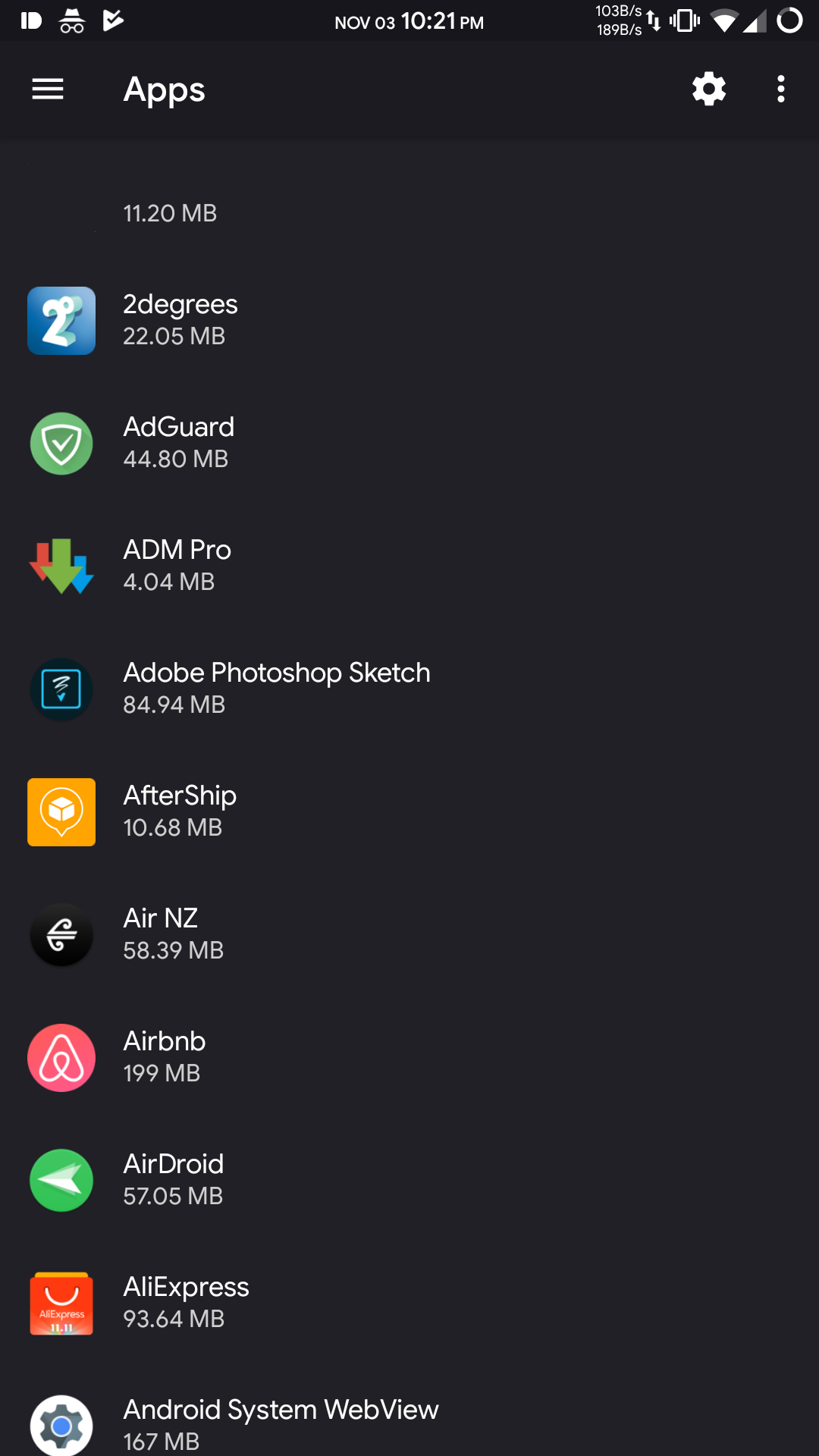Open the settings gear in the toolbar
Image resolution: width=819 pixels, height=1456 pixels.
pos(708,89)
